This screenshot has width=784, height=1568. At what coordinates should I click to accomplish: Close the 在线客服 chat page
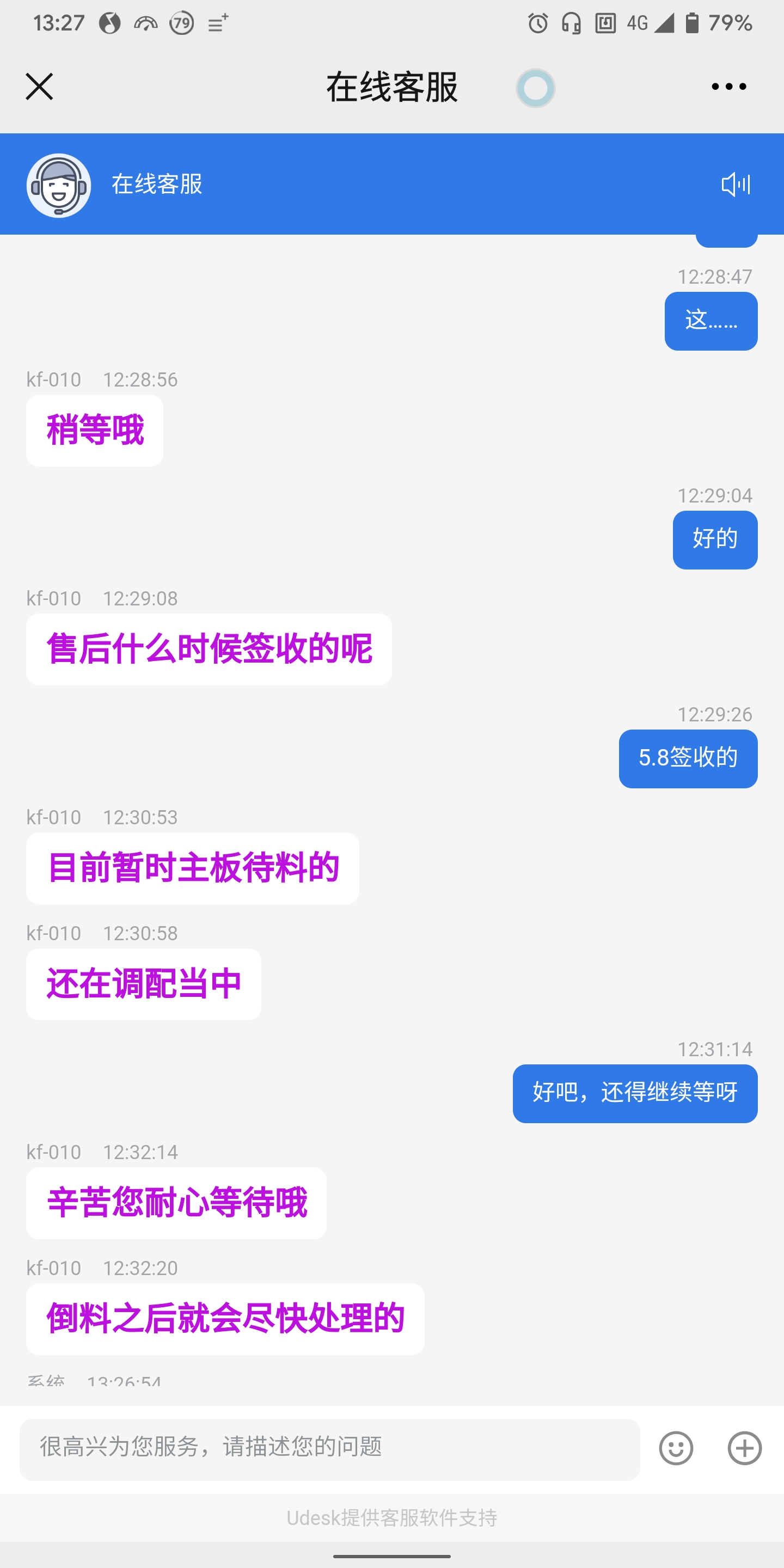point(39,87)
